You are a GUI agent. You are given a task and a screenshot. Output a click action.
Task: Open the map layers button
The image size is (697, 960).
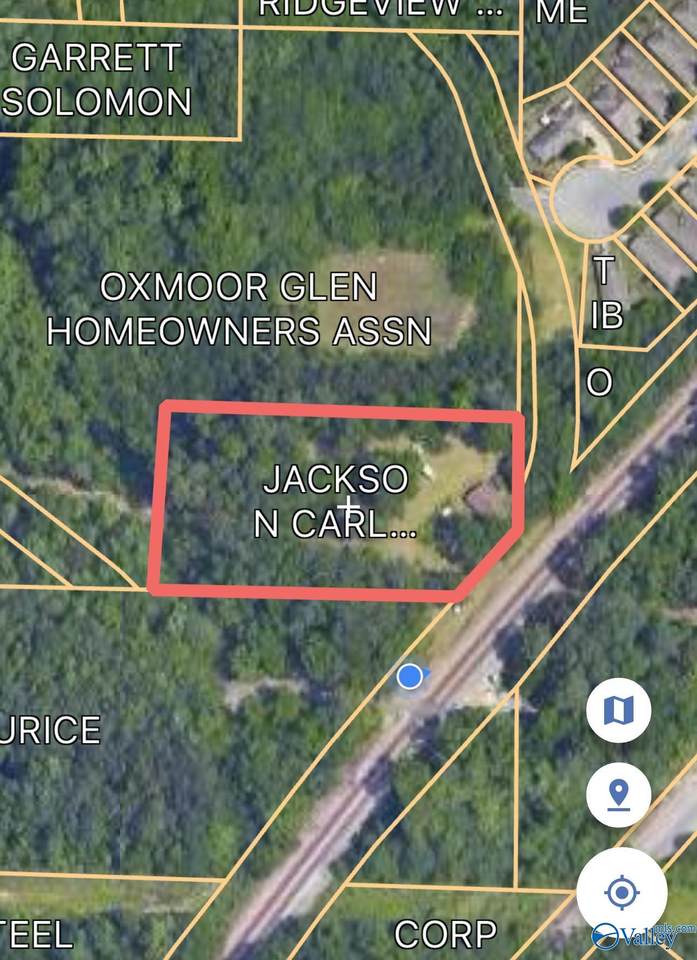click(619, 710)
